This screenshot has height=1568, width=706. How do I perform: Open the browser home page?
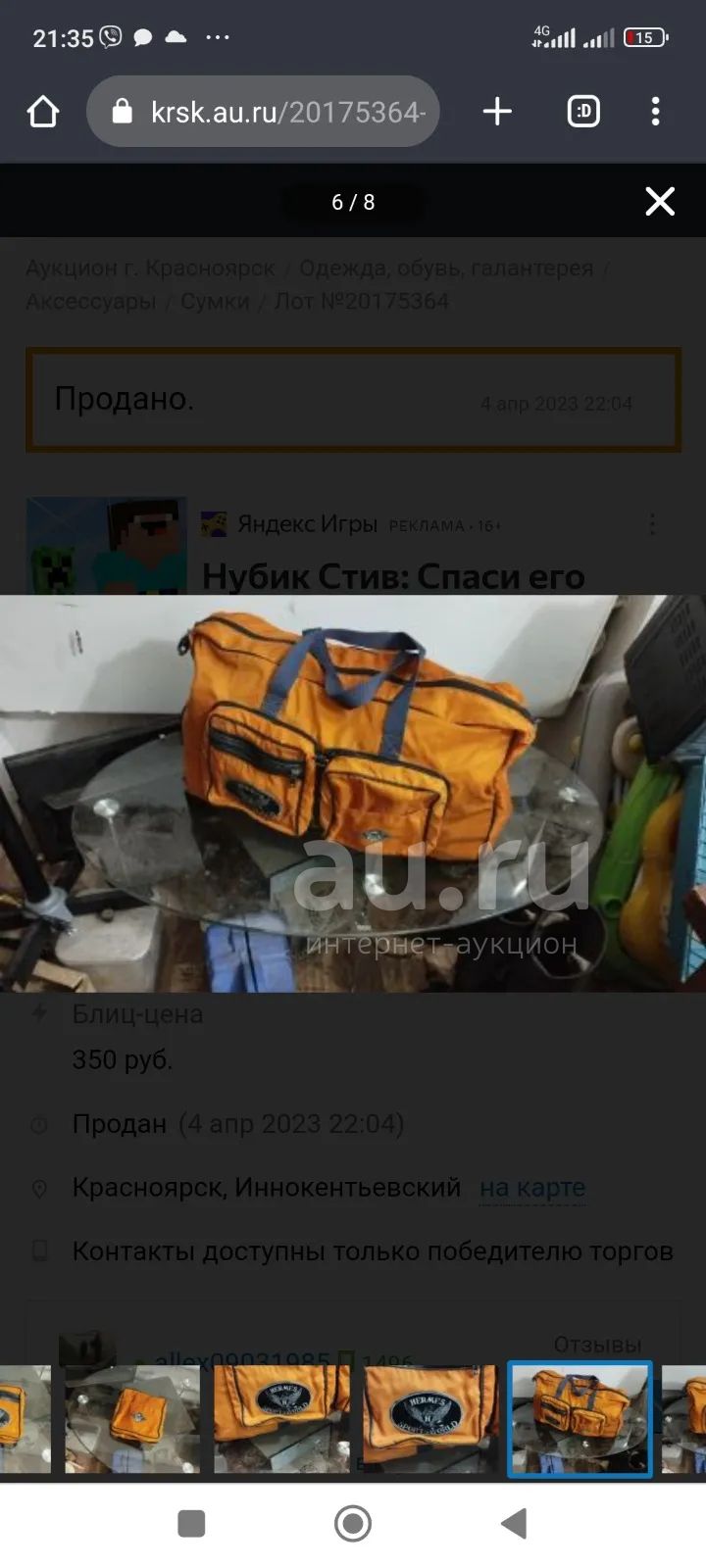(43, 112)
